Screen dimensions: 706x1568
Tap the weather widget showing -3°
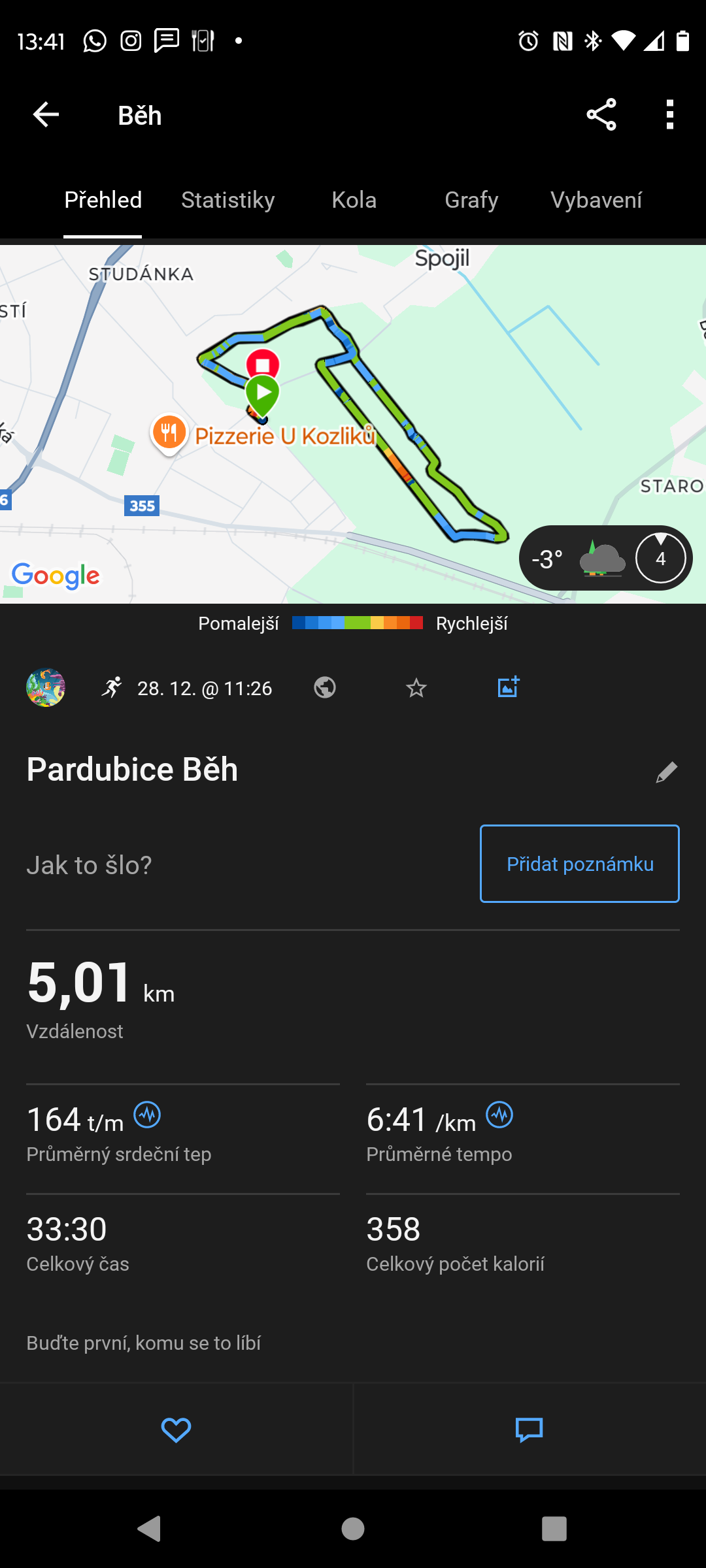click(x=605, y=559)
